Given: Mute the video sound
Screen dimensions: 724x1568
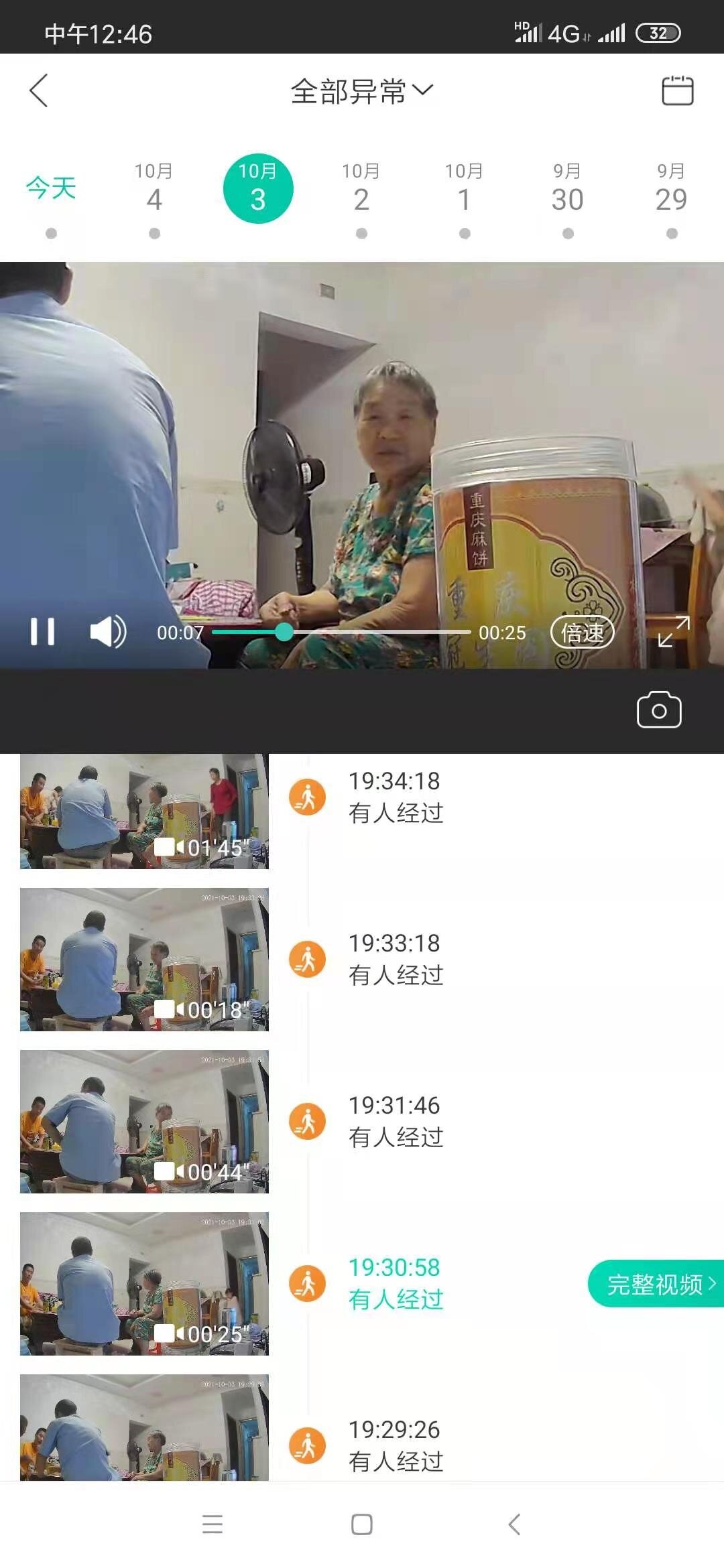Looking at the screenshot, I should coord(107,632).
